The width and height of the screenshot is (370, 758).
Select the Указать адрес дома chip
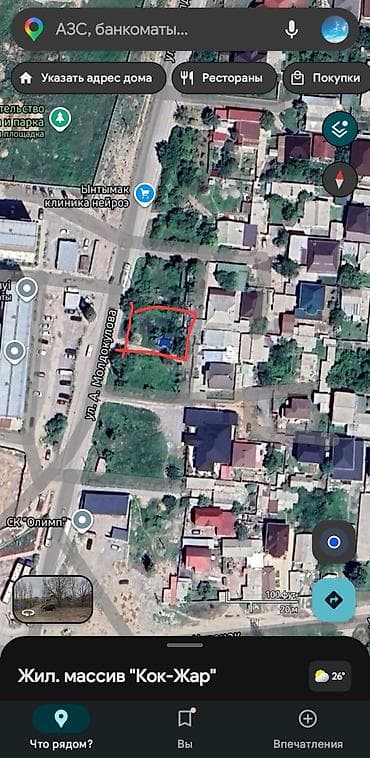click(88, 78)
